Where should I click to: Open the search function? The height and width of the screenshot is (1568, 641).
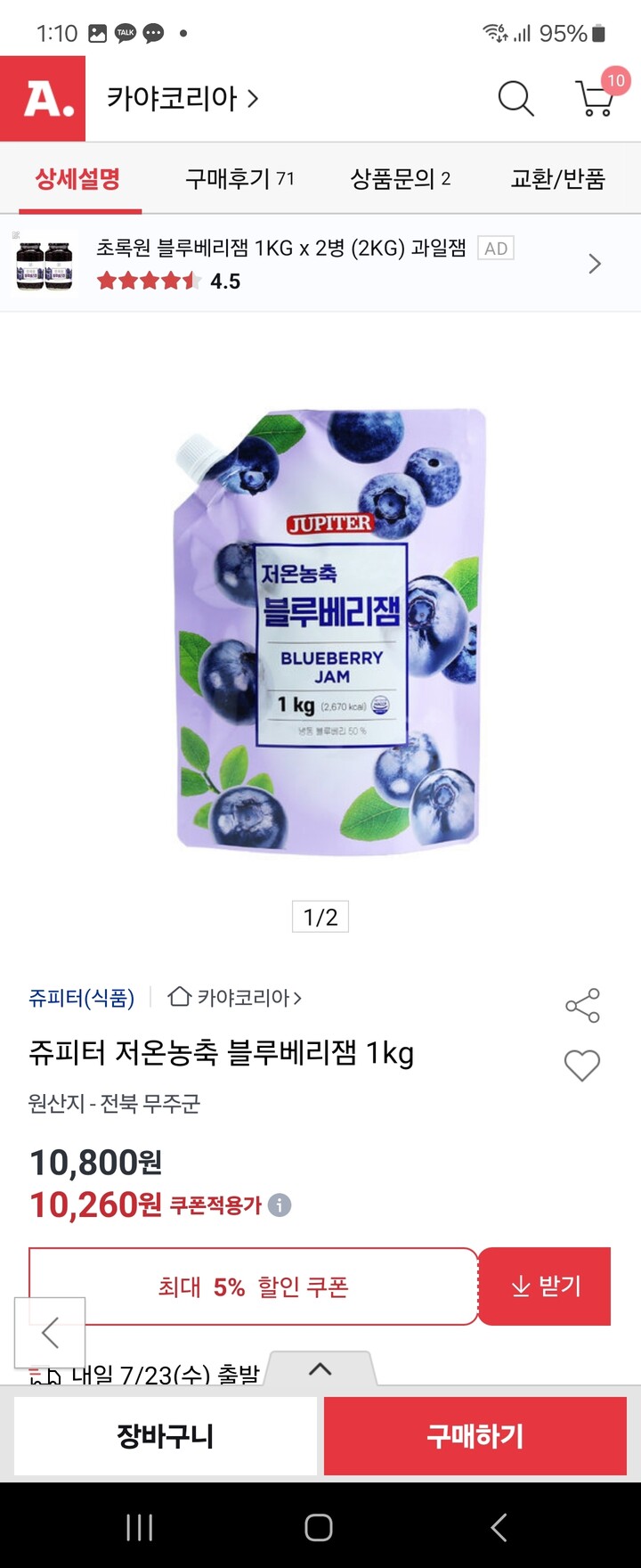pyautogui.click(x=515, y=100)
